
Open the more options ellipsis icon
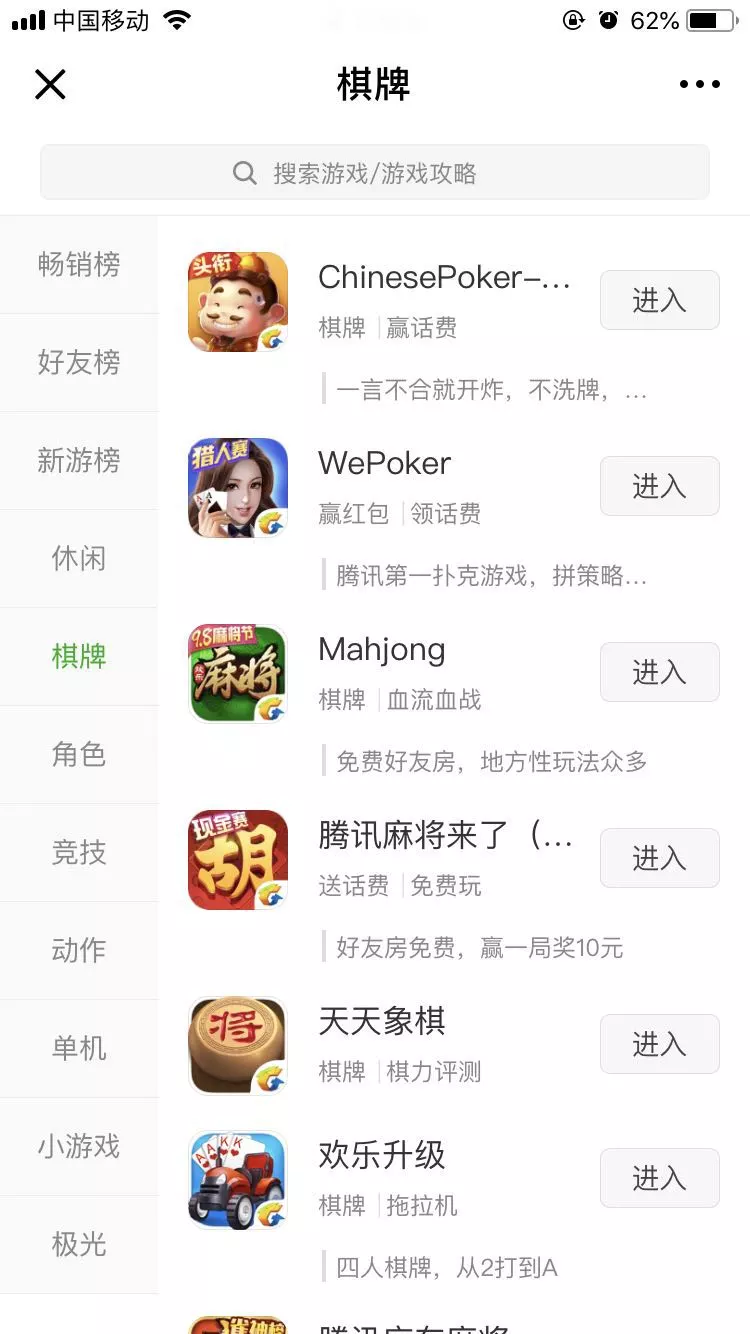pos(699,84)
